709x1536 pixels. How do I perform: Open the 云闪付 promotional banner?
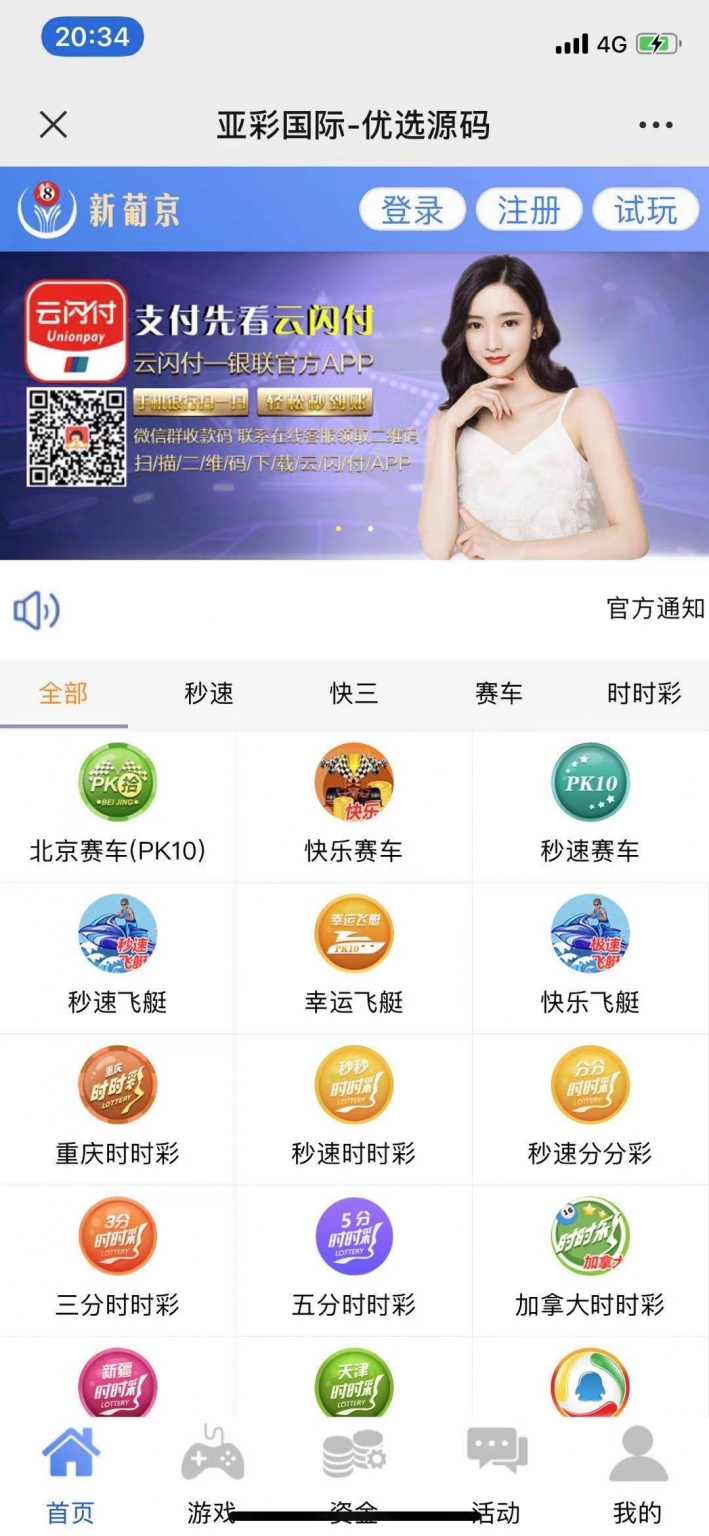pyautogui.click(x=354, y=405)
